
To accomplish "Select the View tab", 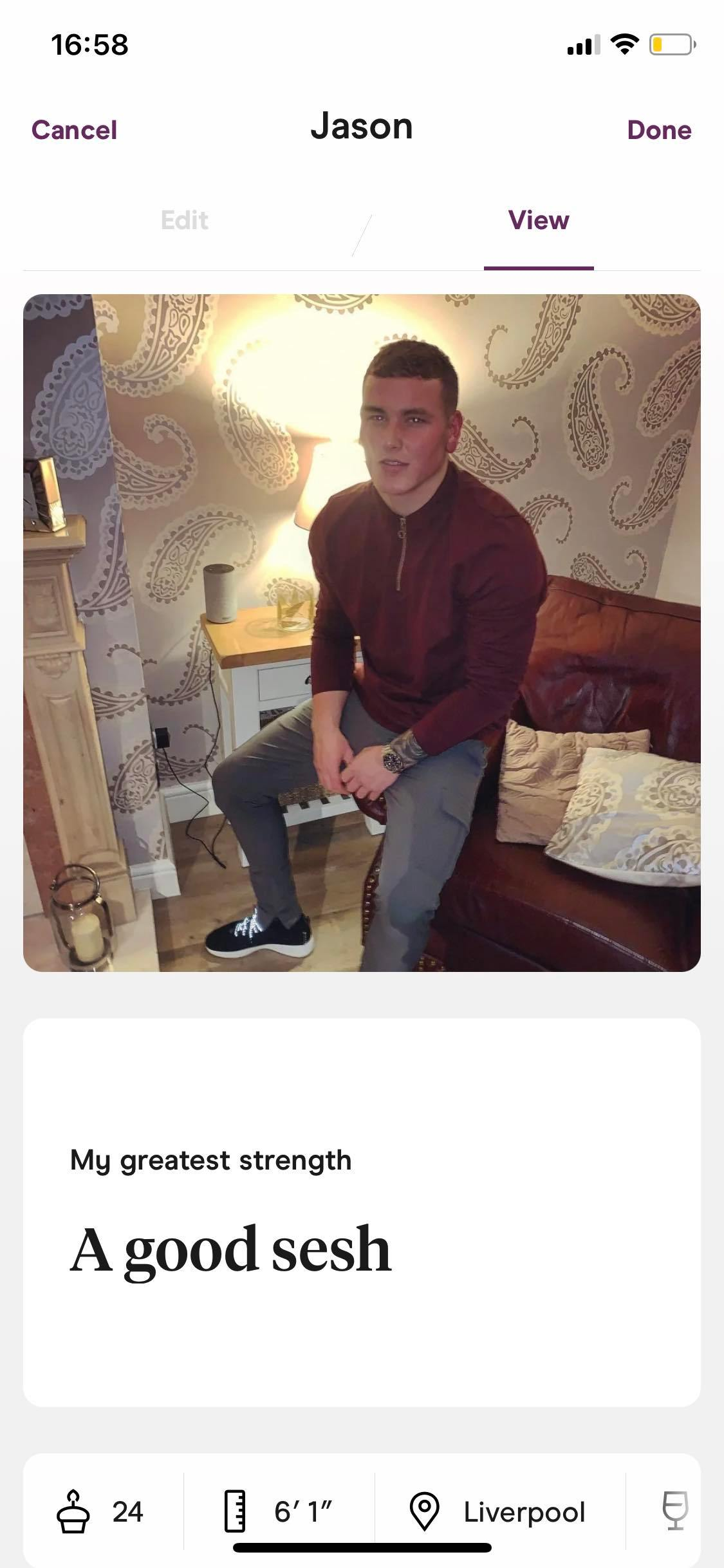I will point(539,221).
